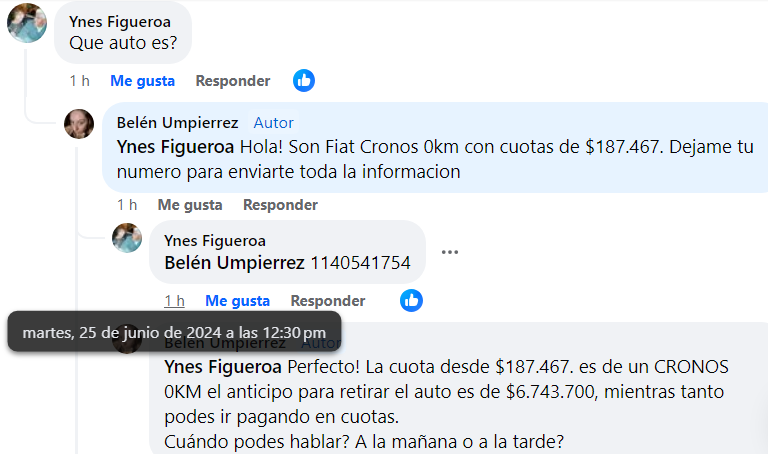
Task: Open like reactions on "Que auto es?"
Action: point(304,80)
